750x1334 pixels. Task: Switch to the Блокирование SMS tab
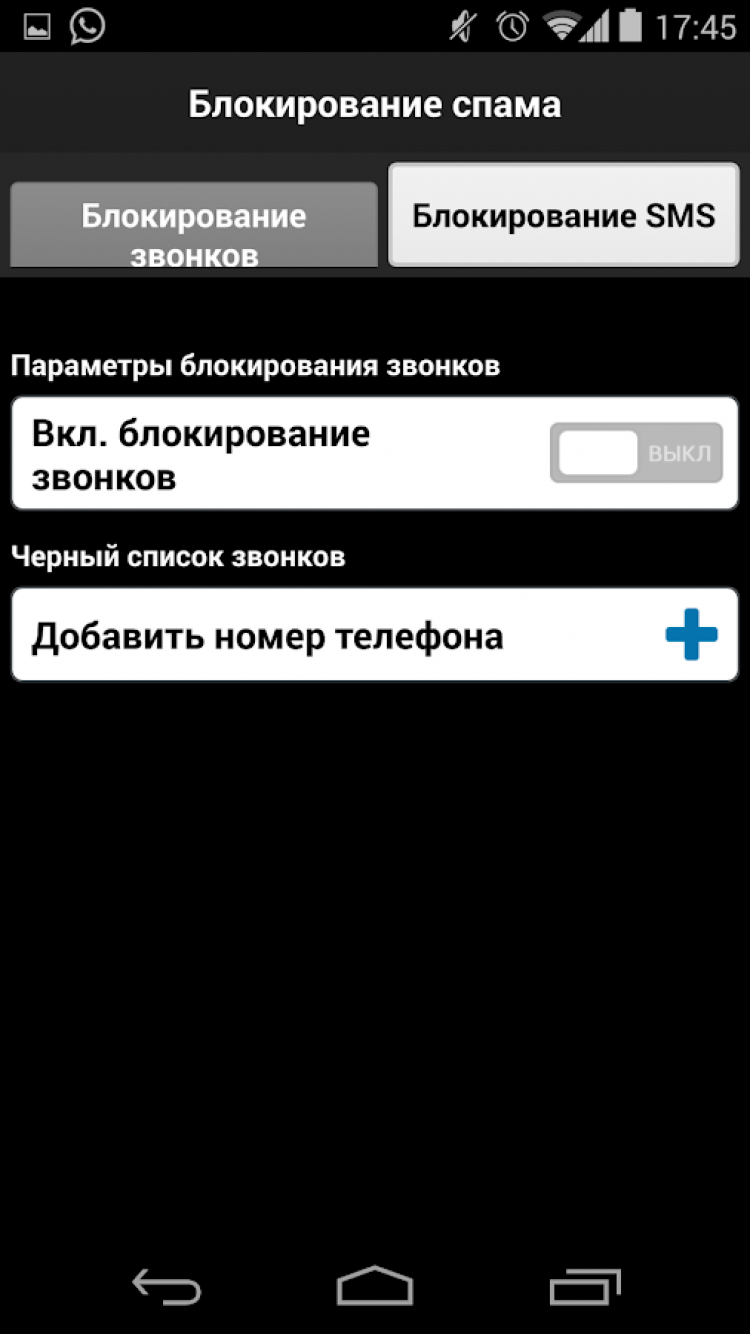(563, 216)
